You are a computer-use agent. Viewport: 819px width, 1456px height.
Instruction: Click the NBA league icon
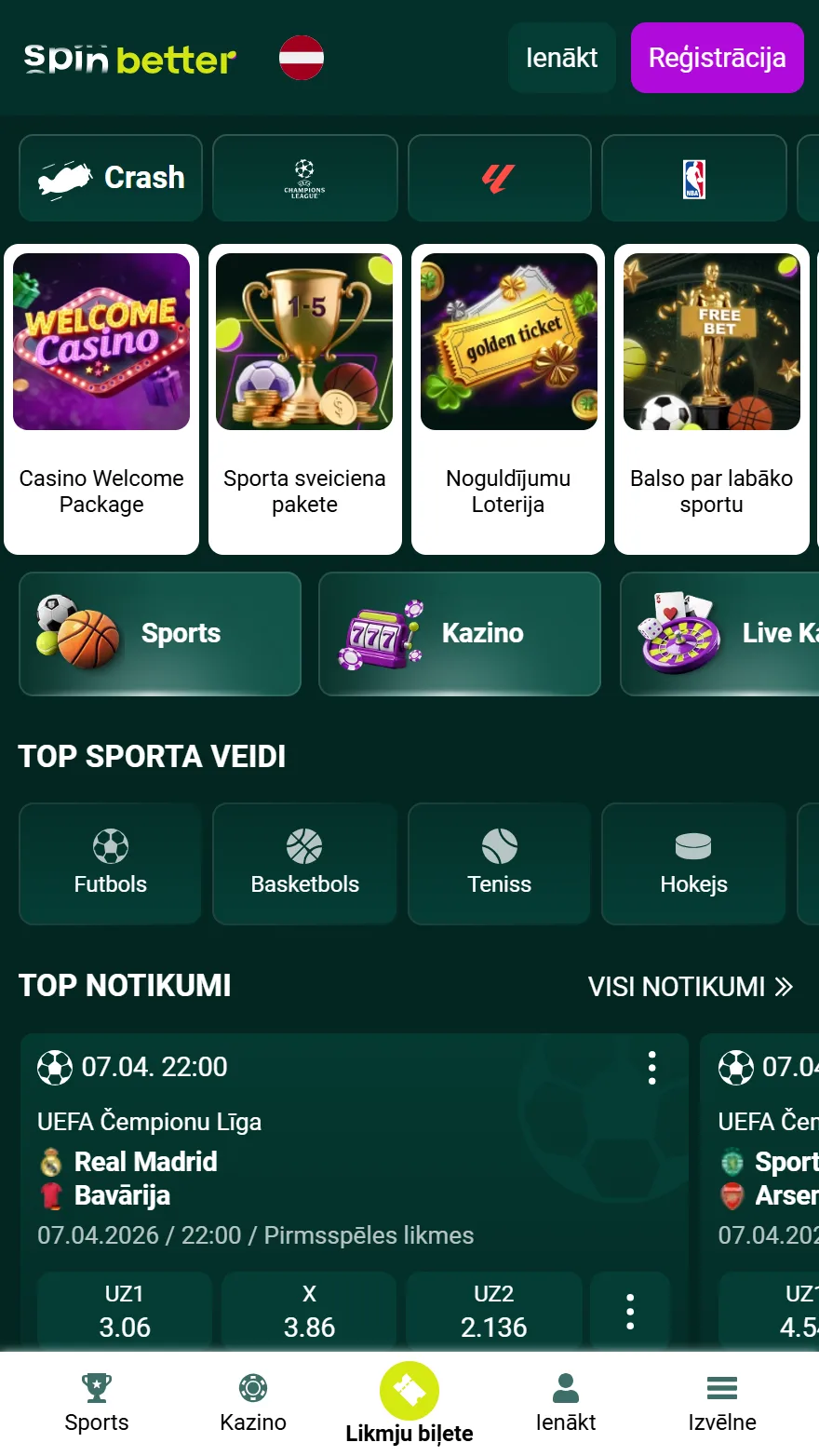(x=693, y=178)
